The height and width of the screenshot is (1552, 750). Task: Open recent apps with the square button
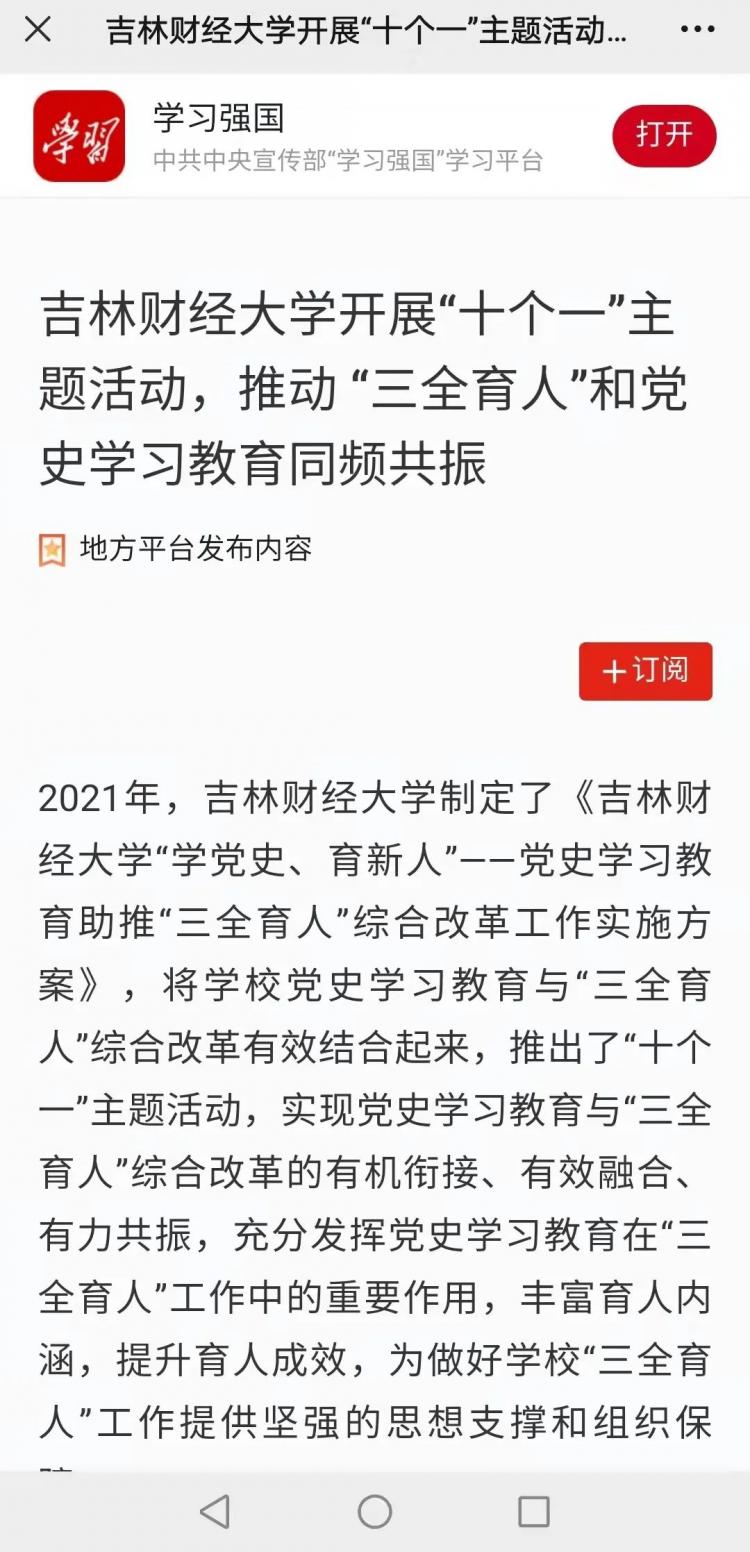[x=534, y=1511]
